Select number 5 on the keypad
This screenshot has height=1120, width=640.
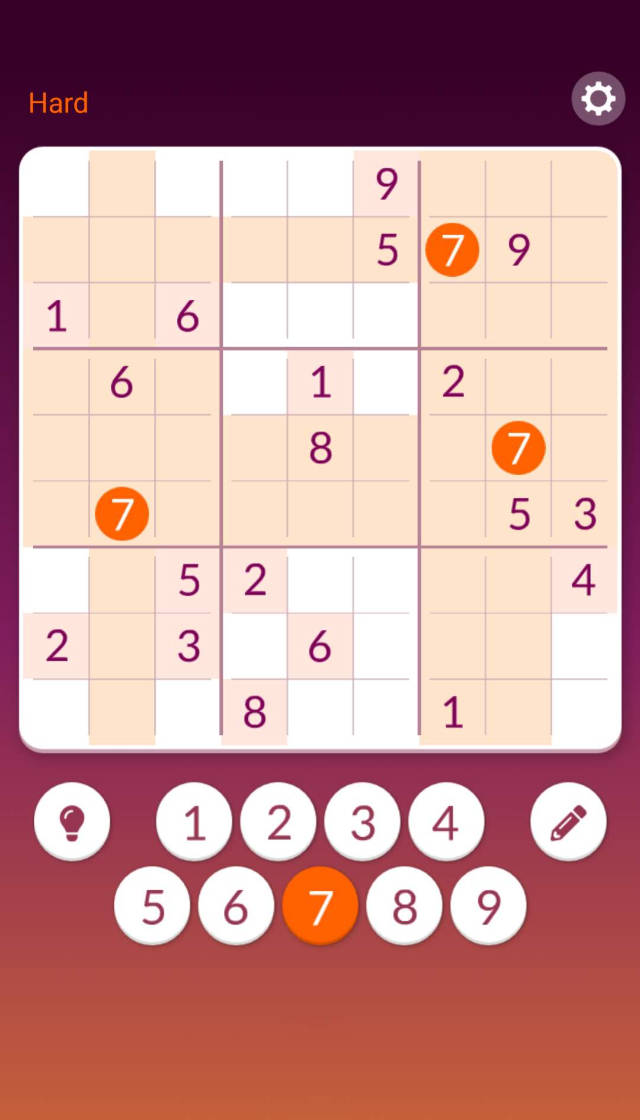152,906
